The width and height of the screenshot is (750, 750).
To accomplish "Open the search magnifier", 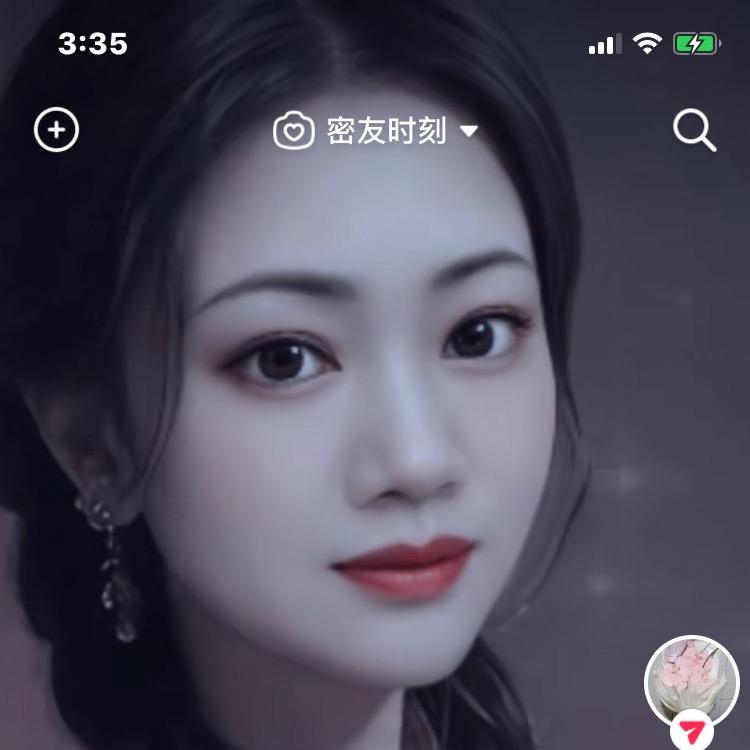I will [694, 130].
